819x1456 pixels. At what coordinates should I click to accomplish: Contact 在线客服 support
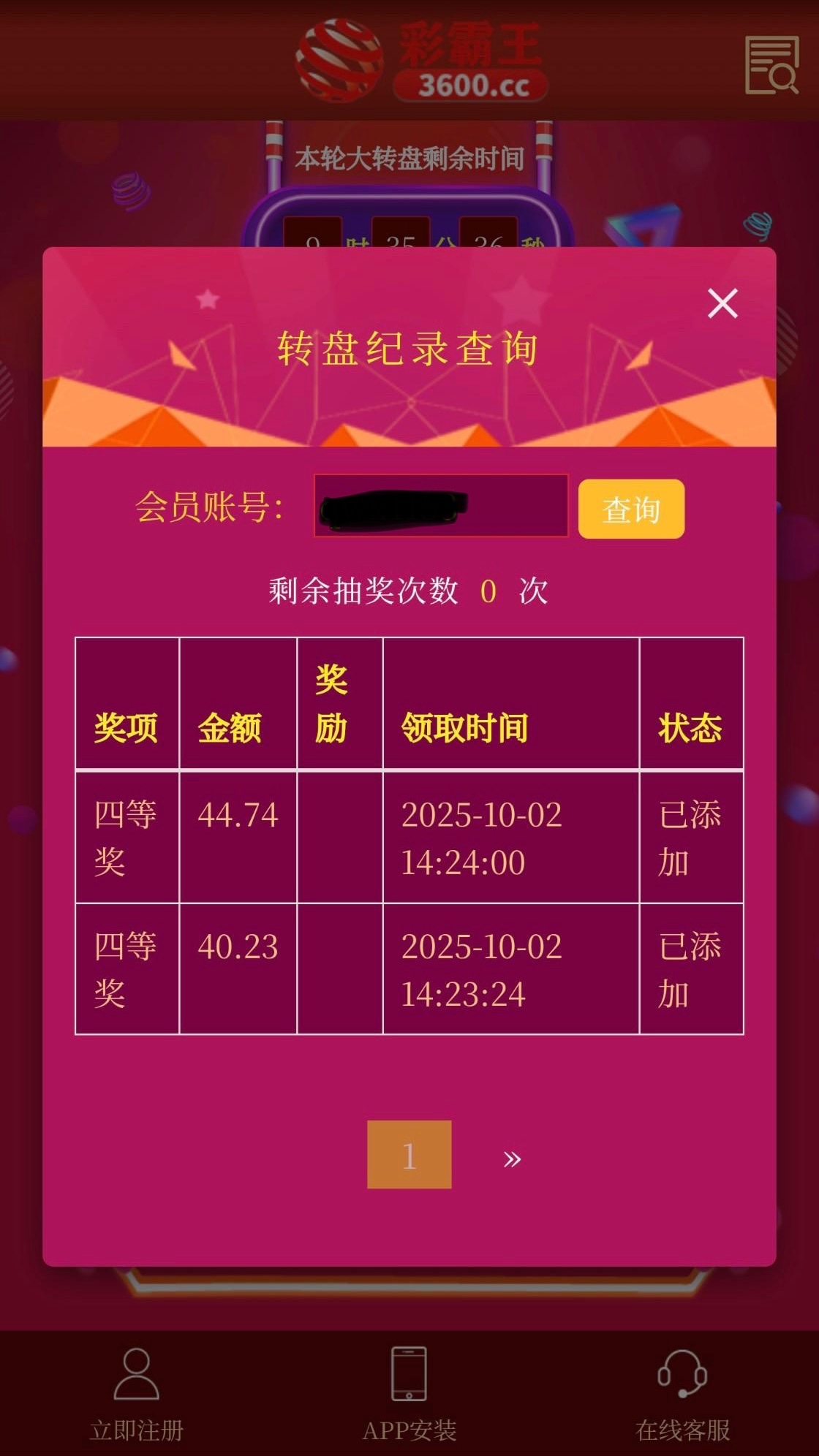pyautogui.click(x=682, y=1394)
